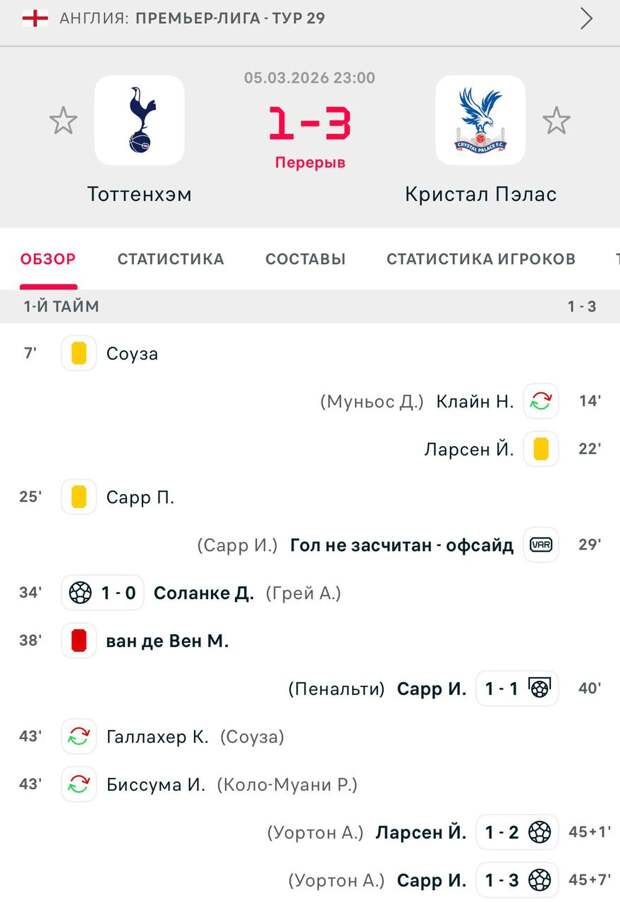
Task: Switch to the Статистика tab
Action: coord(170,259)
